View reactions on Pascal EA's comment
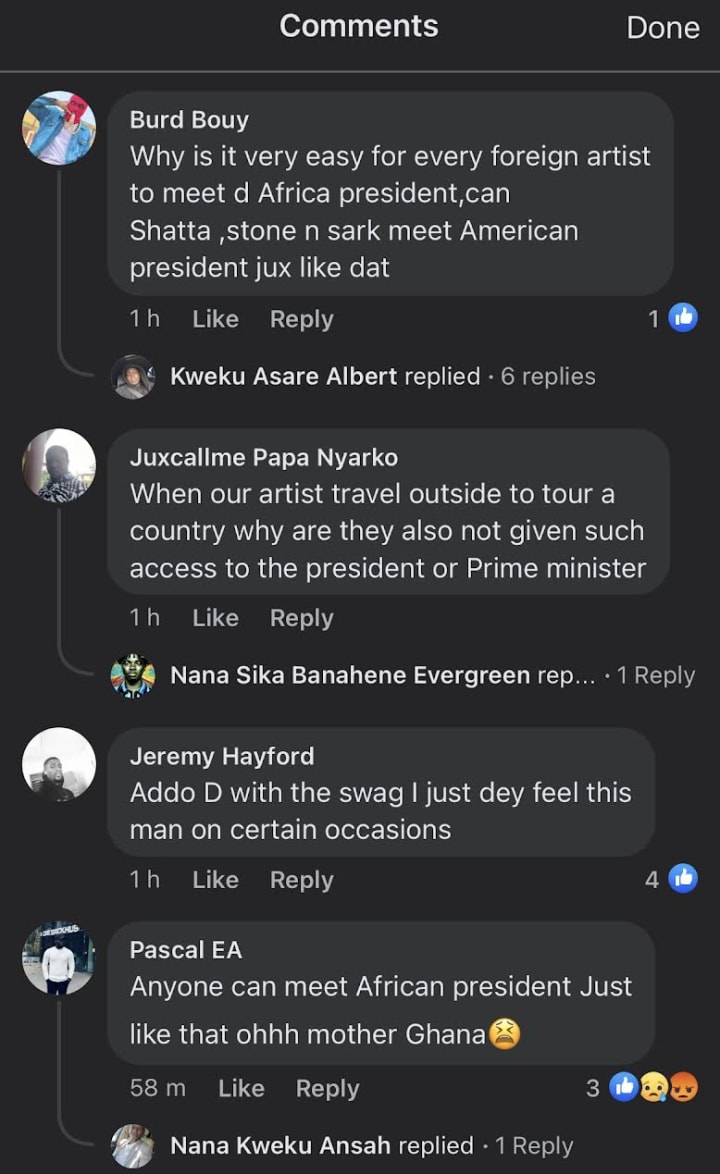 pyautogui.click(x=642, y=1088)
